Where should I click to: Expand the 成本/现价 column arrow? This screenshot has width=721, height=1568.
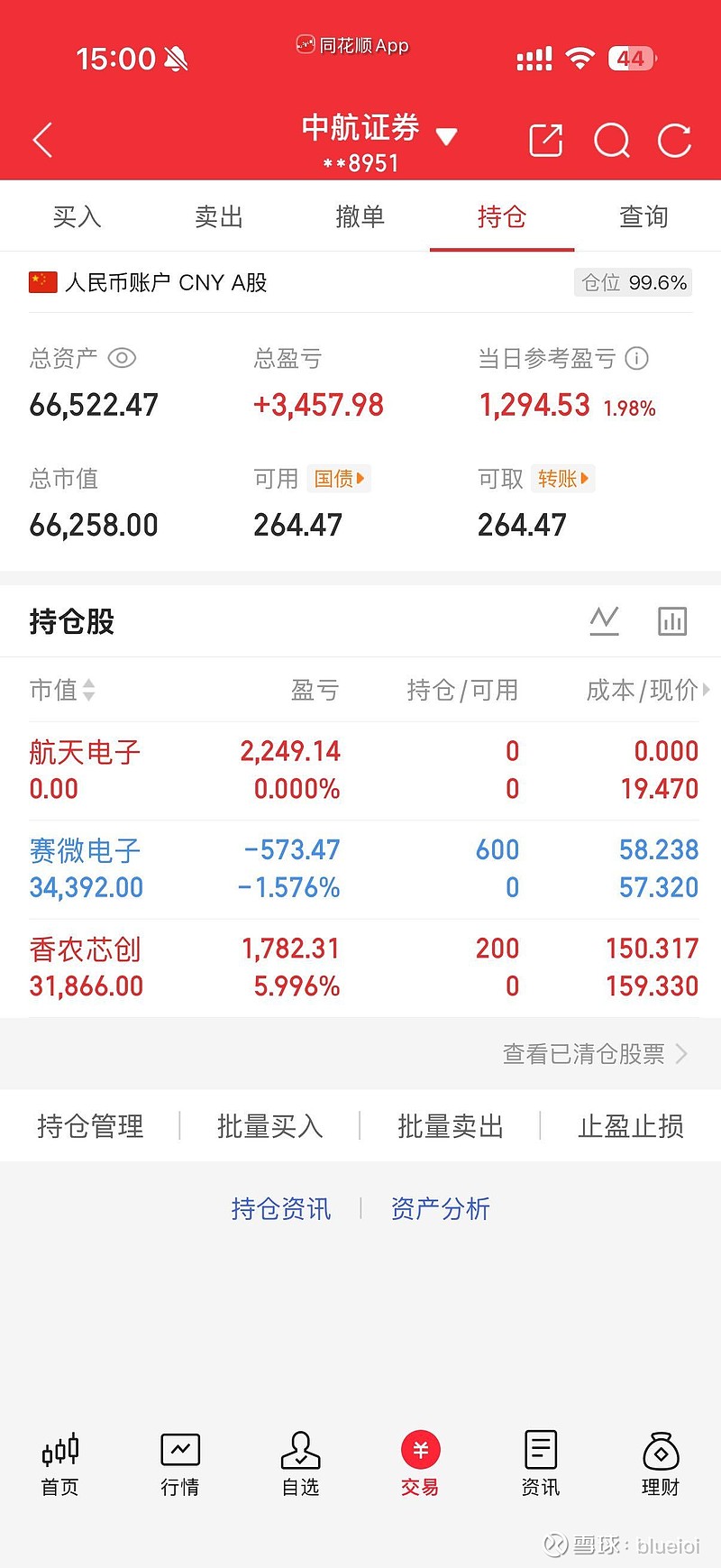tap(707, 689)
